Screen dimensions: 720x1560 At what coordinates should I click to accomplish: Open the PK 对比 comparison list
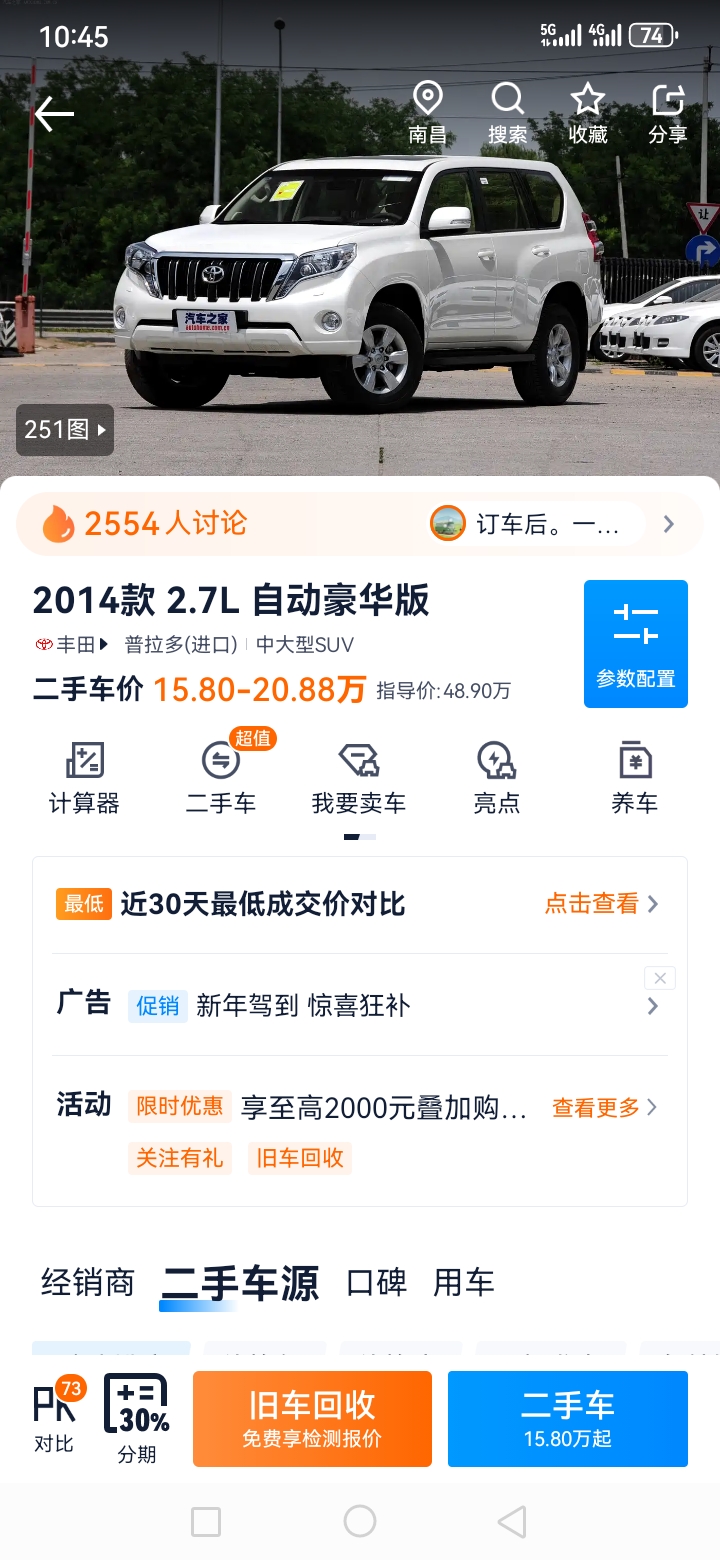pyautogui.click(x=56, y=1416)
